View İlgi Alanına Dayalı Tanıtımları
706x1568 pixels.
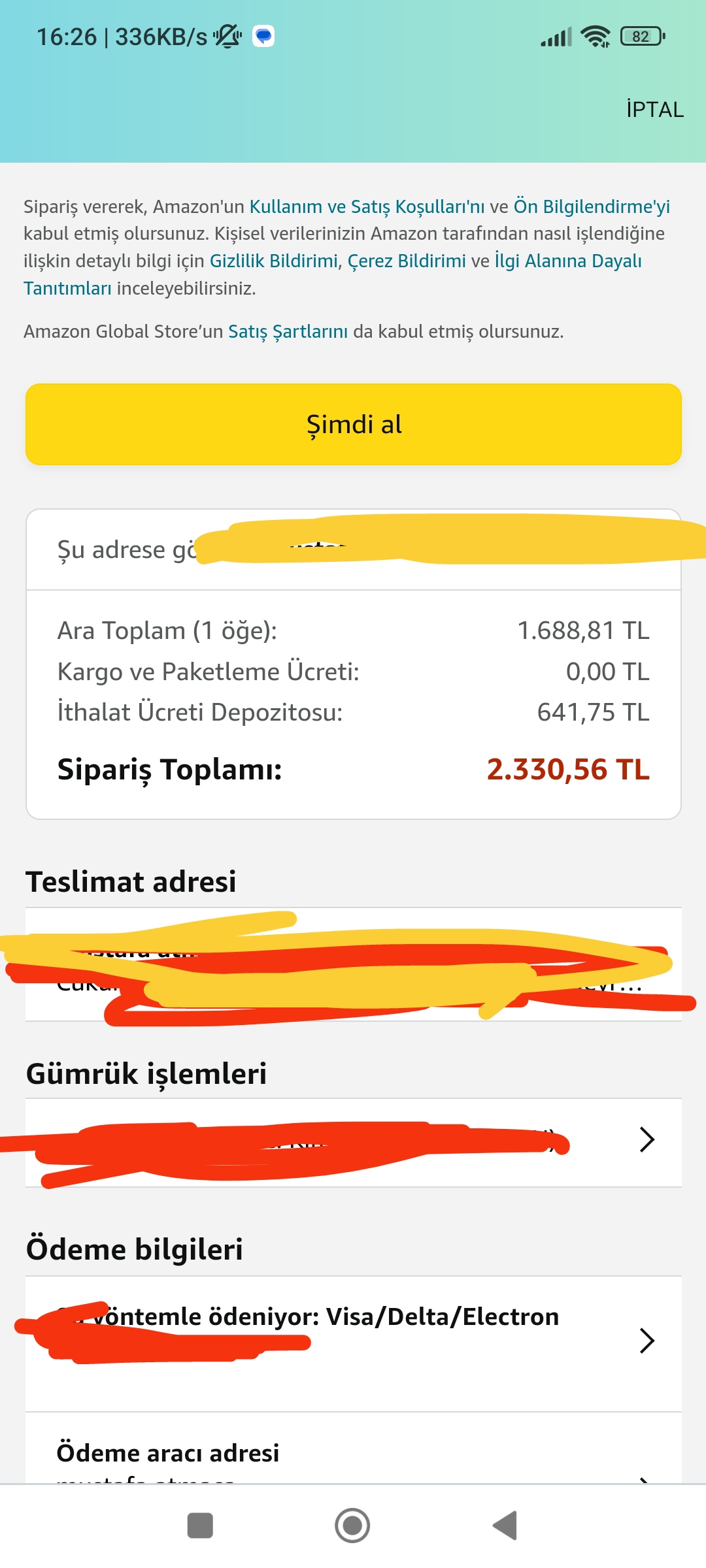[x=333, y=274]
